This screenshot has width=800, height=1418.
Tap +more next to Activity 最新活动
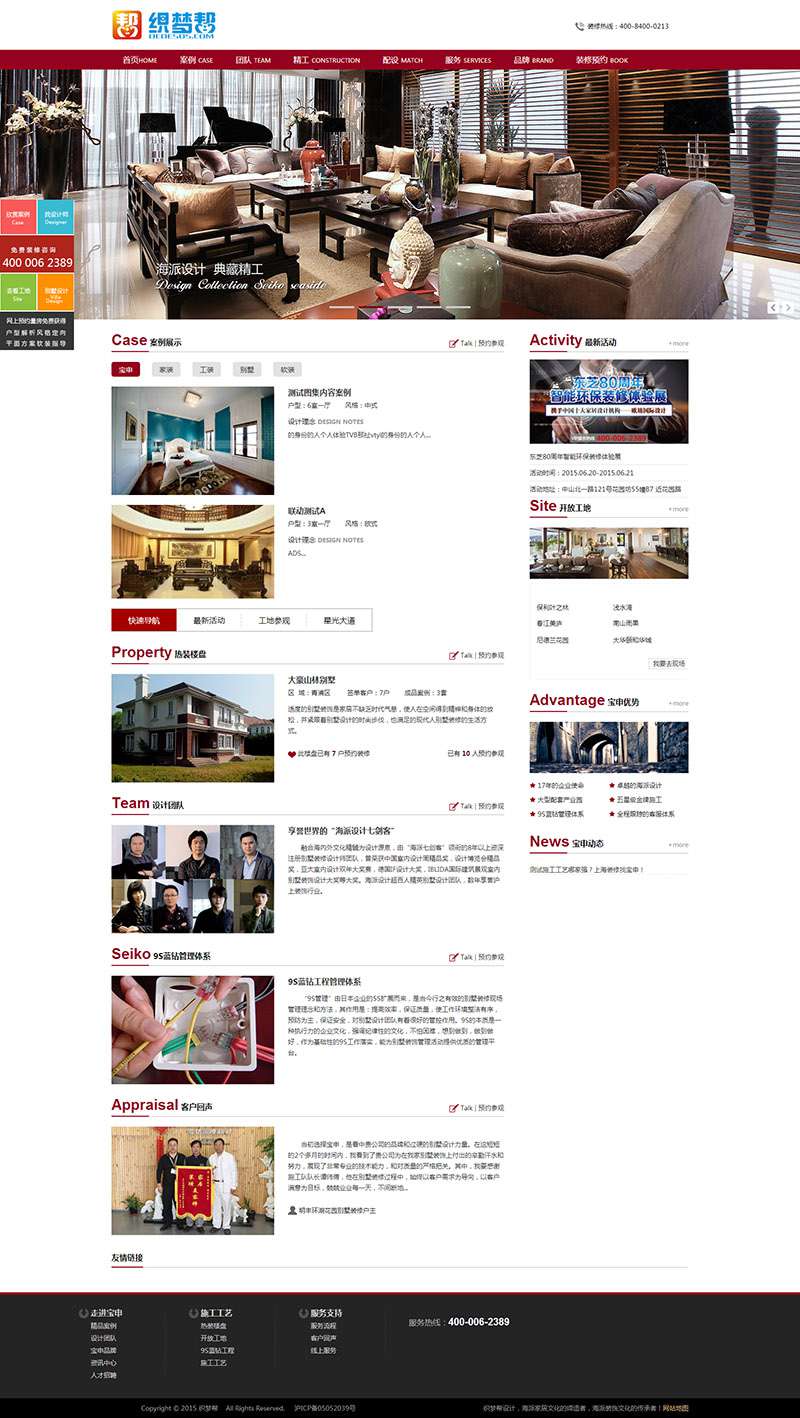pyautogui.click(x=678, y=343)
